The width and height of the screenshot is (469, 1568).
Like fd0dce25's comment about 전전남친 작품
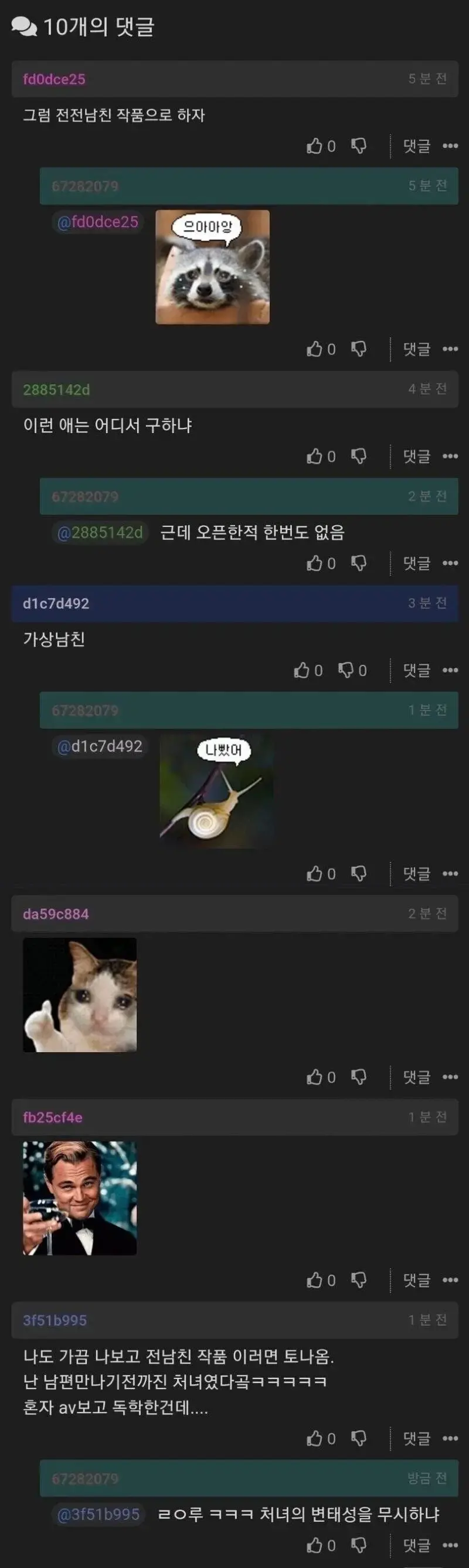click(x=314, y=146)
